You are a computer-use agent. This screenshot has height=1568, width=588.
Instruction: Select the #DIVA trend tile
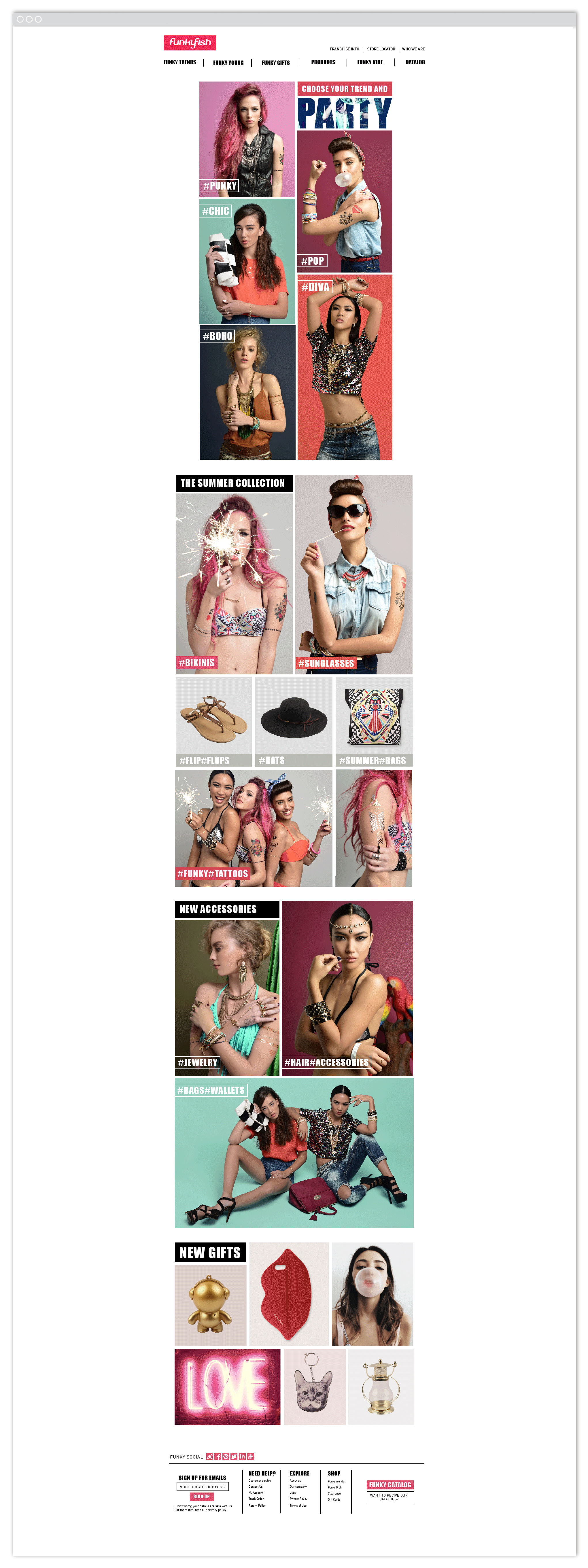pos(345,367)
